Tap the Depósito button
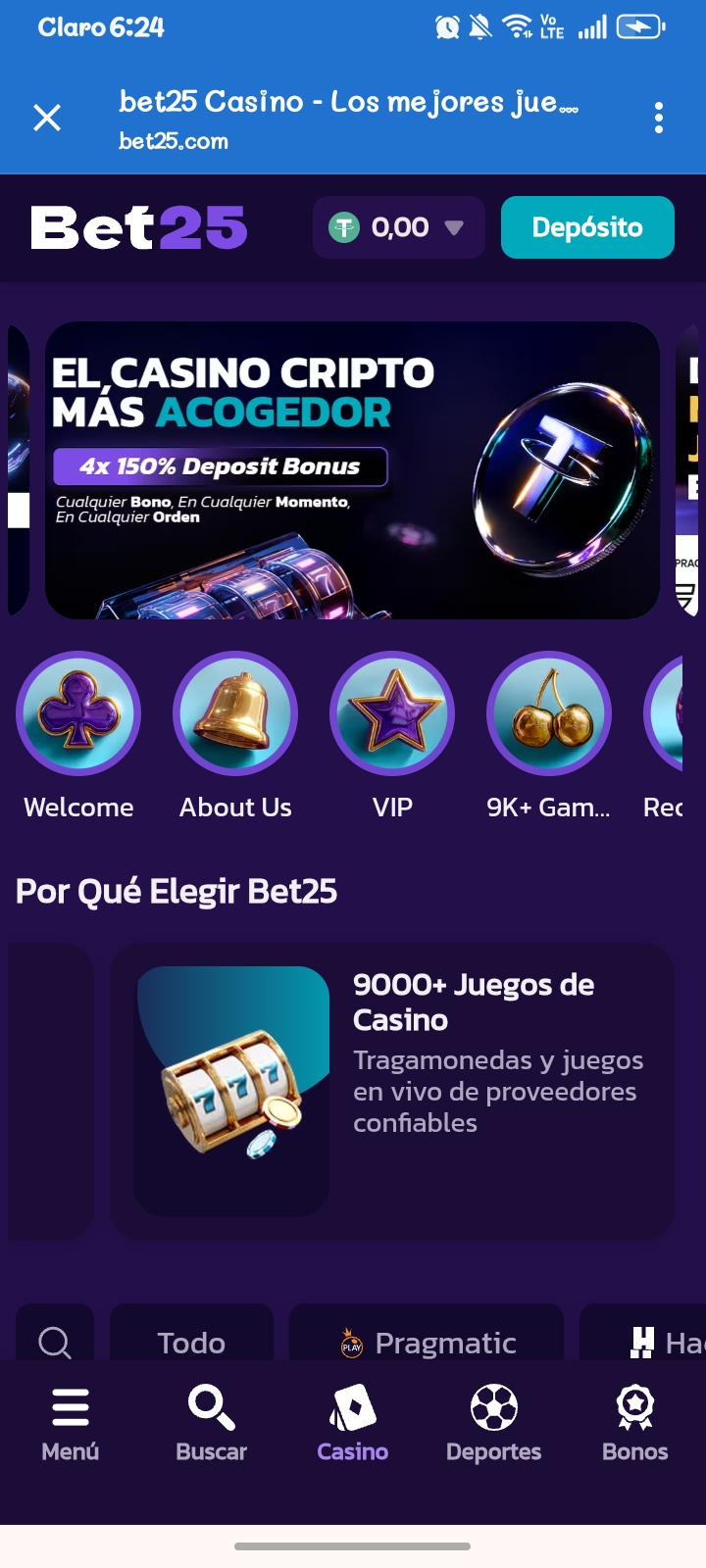Screen dimensions: 706x1568 (x=587, y=228)
